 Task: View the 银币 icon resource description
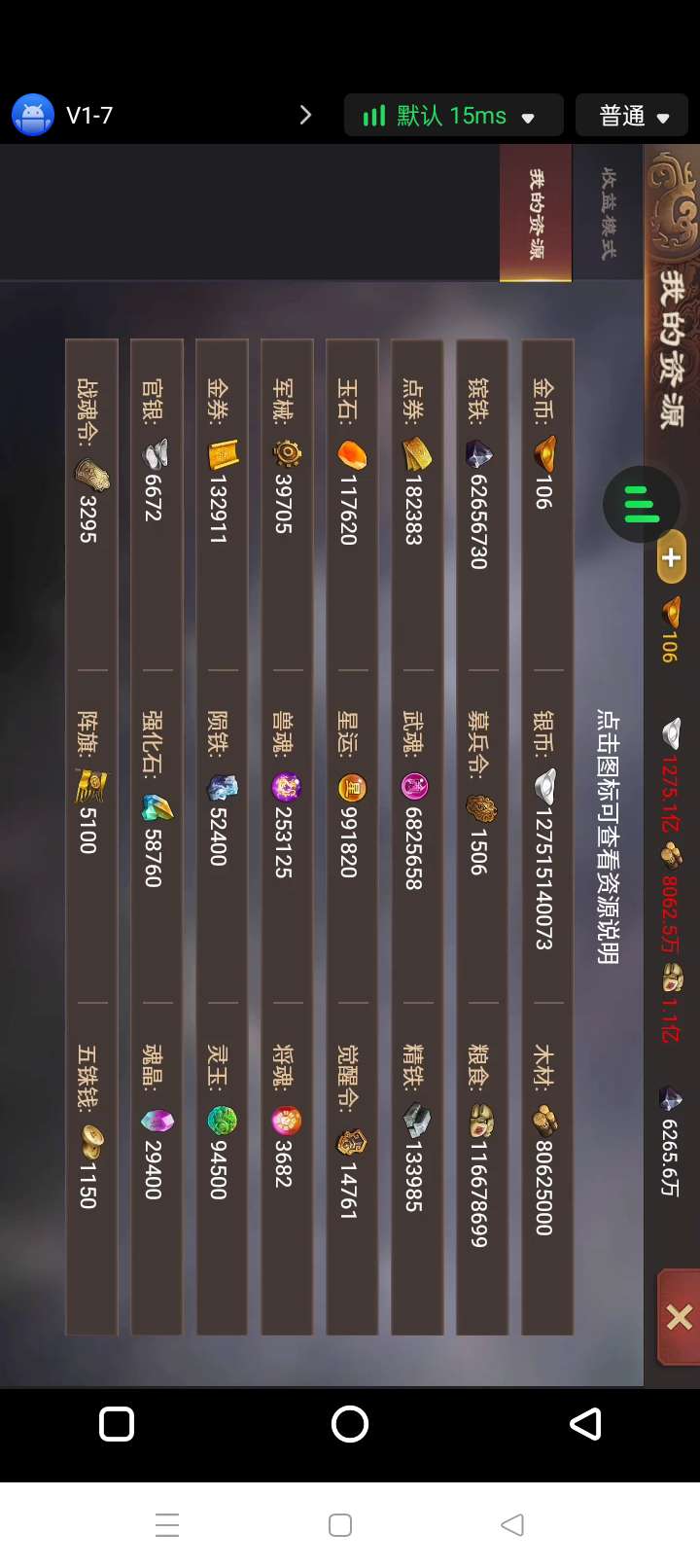point(544,784)
